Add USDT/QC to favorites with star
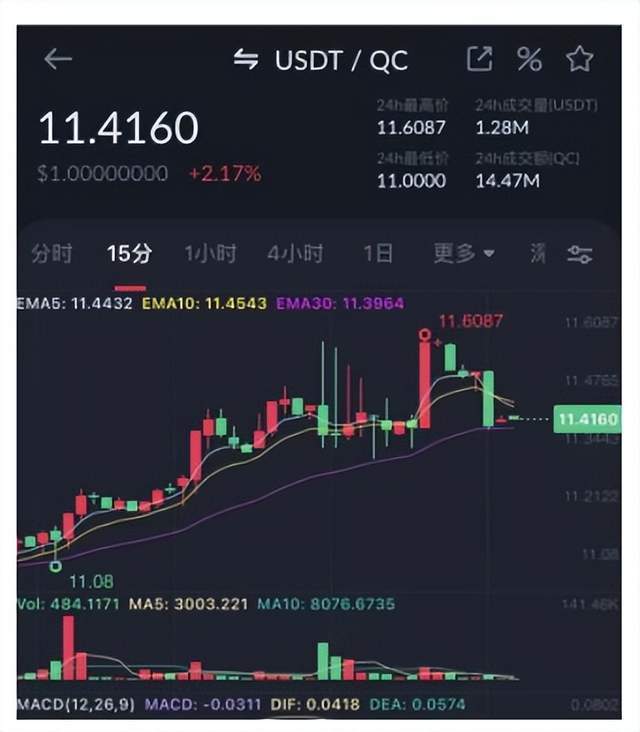 [x=580, y=59]
